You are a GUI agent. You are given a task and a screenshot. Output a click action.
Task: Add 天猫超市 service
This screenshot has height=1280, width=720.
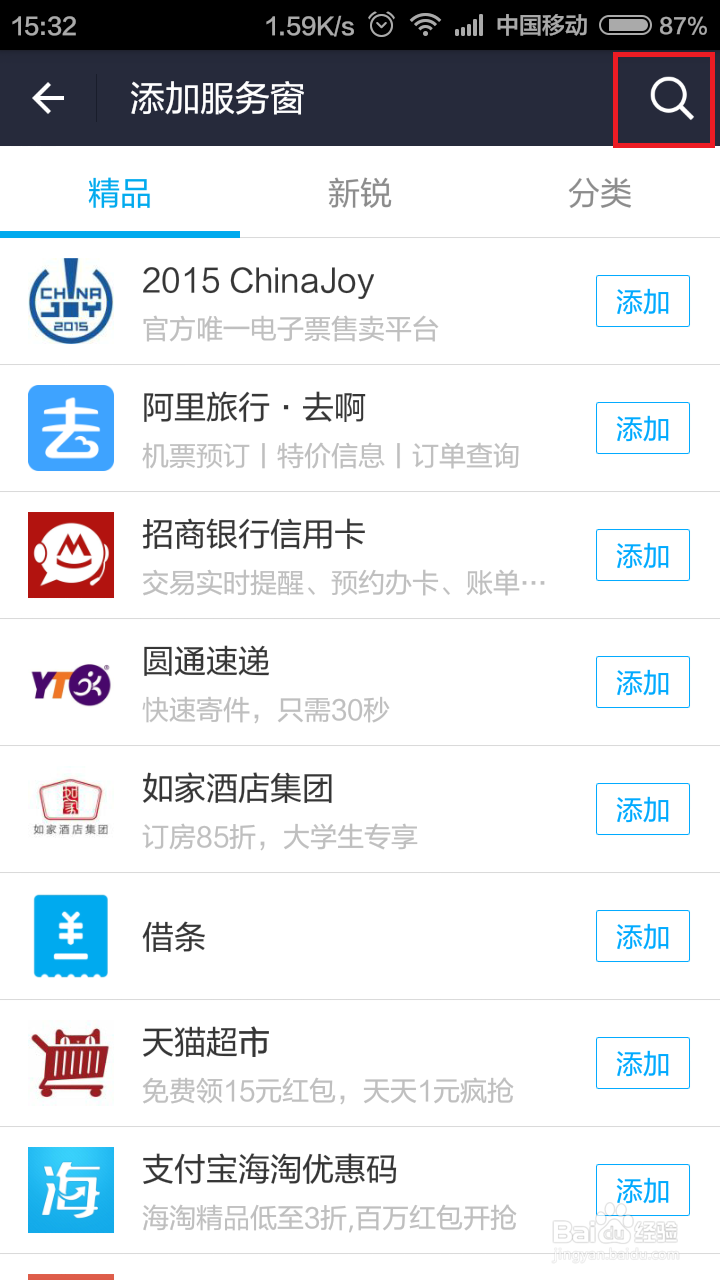point(643,1063)
